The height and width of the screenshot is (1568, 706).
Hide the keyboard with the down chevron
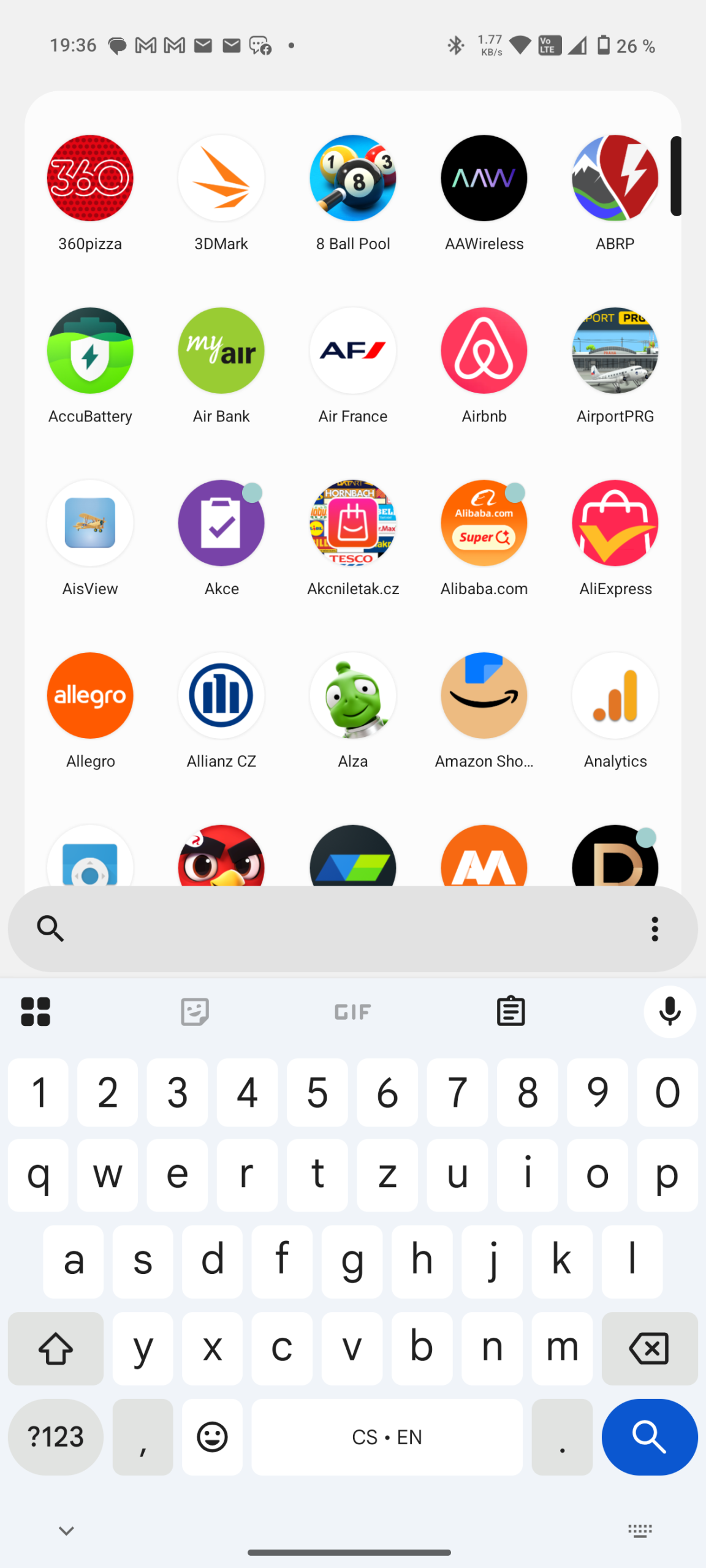point(66,1531)
